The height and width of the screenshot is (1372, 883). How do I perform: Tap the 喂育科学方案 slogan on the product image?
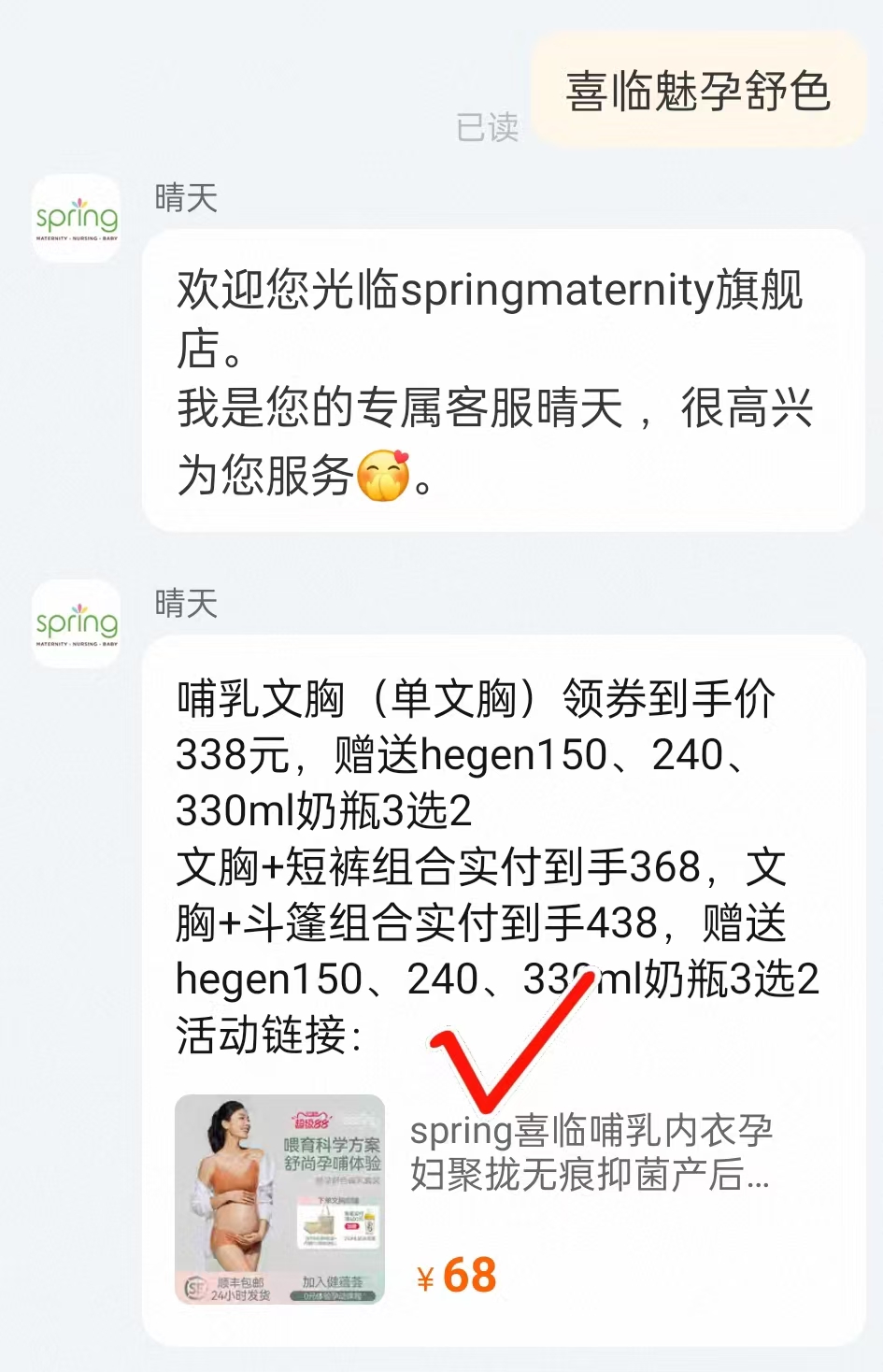click(x=332, y=1146)
